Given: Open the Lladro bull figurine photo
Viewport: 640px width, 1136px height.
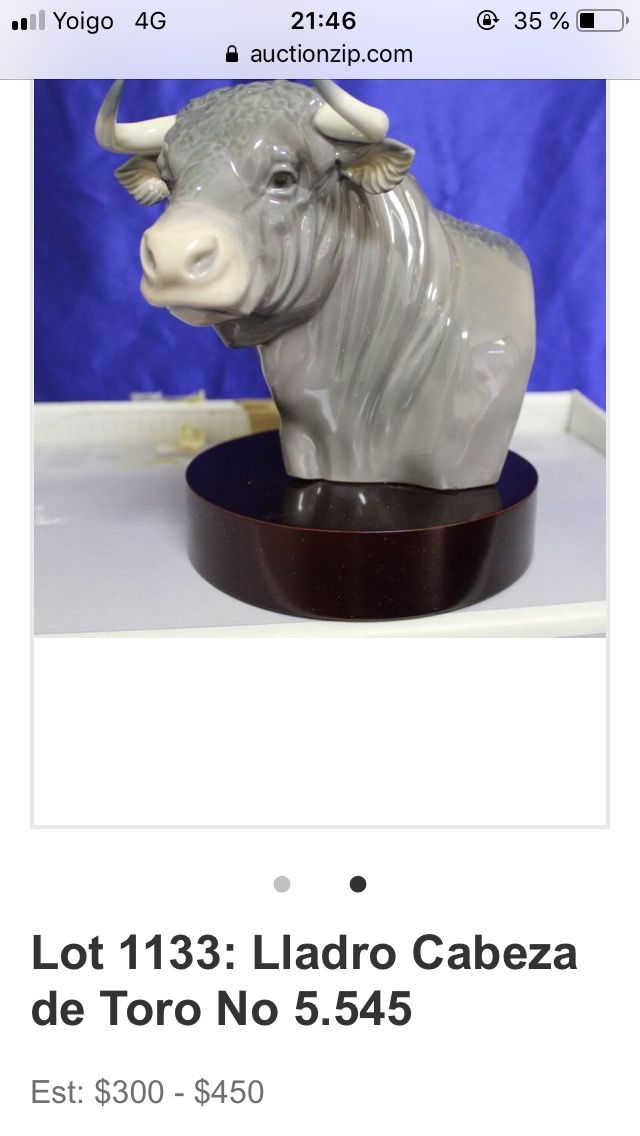Looking at the screenshot, I should tap(320, 357).
